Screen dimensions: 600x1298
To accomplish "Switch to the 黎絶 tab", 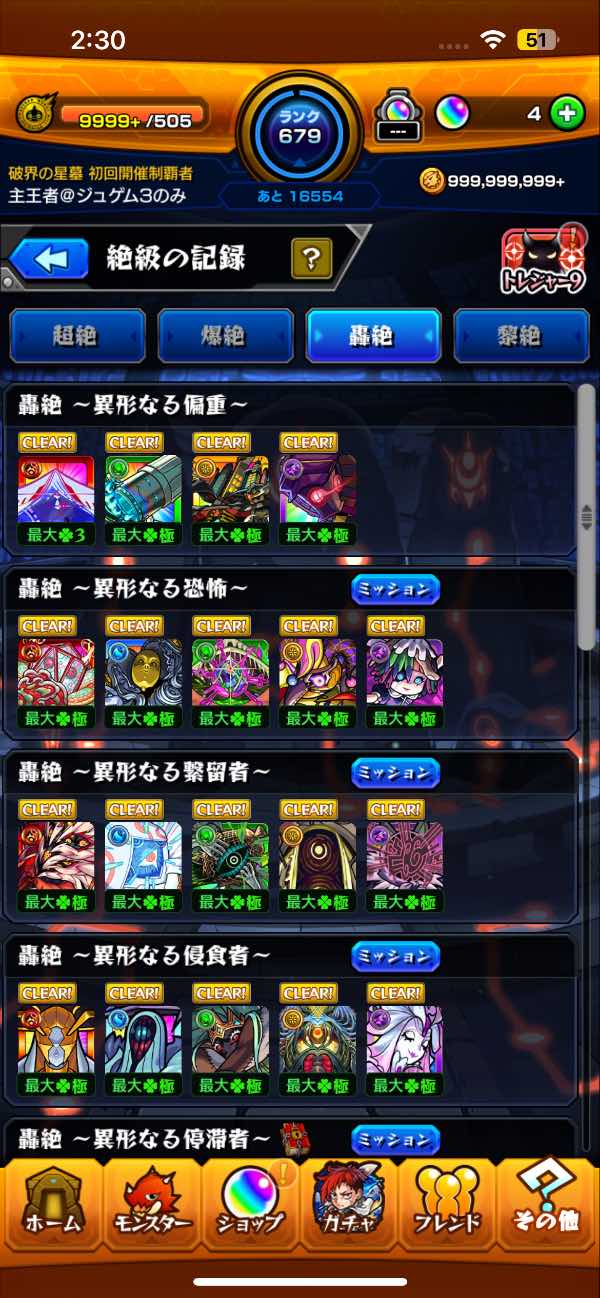I will pyautogui.click(x=520, y=336).
